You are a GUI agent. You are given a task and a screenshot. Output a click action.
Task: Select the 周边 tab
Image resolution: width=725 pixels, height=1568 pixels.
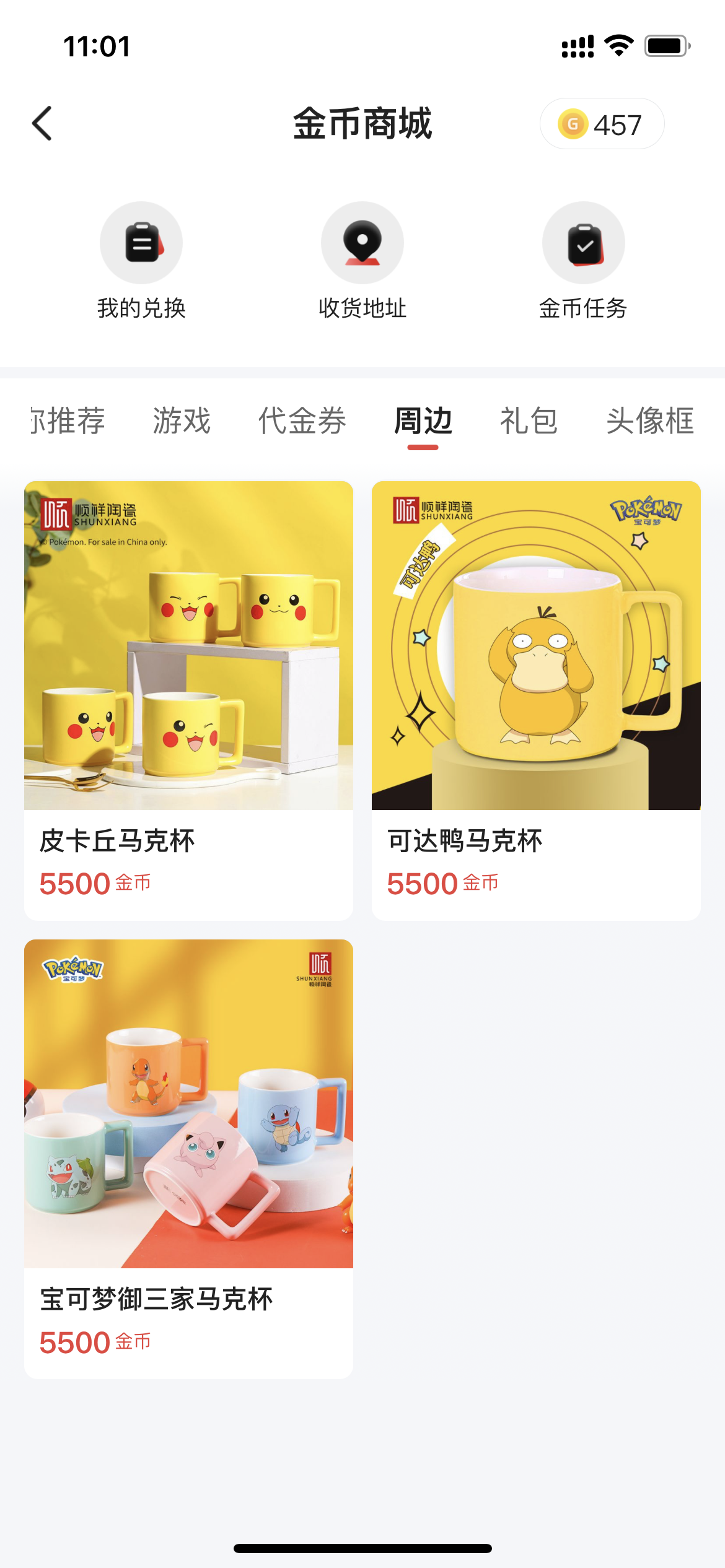423,421
